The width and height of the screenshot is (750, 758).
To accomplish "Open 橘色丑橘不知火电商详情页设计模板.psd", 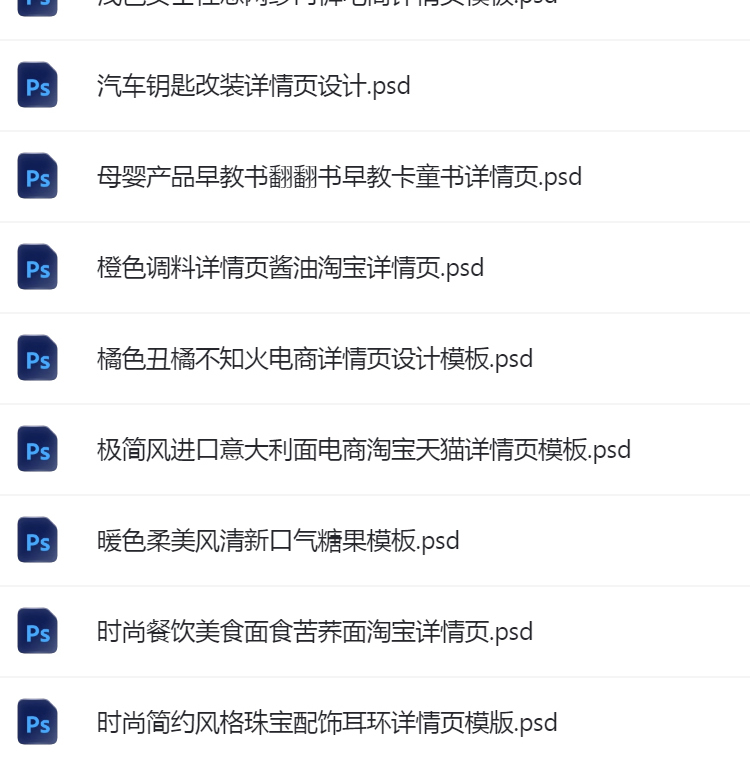I will (x=314, y=359).
